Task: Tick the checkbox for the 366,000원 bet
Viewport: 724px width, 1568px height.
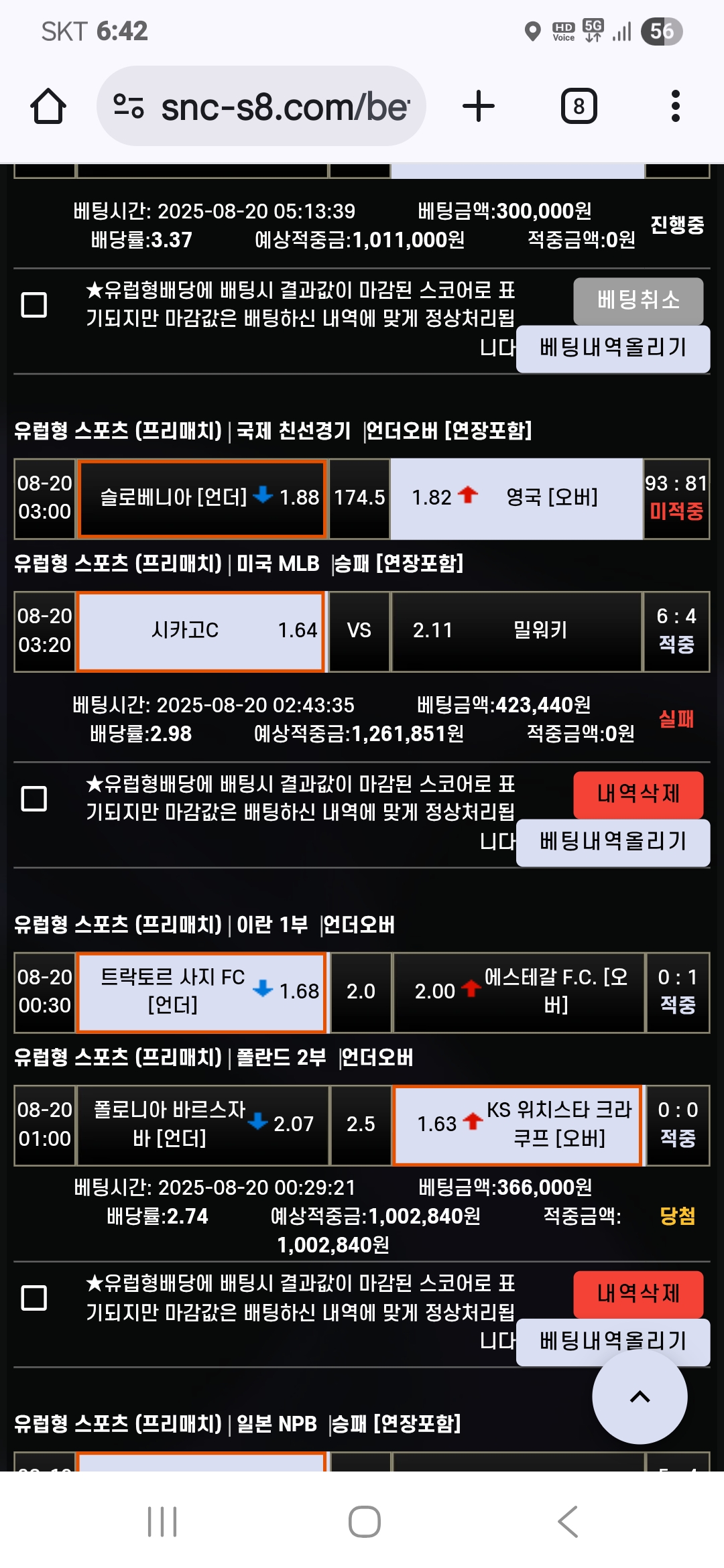Action: (34, 1298)
